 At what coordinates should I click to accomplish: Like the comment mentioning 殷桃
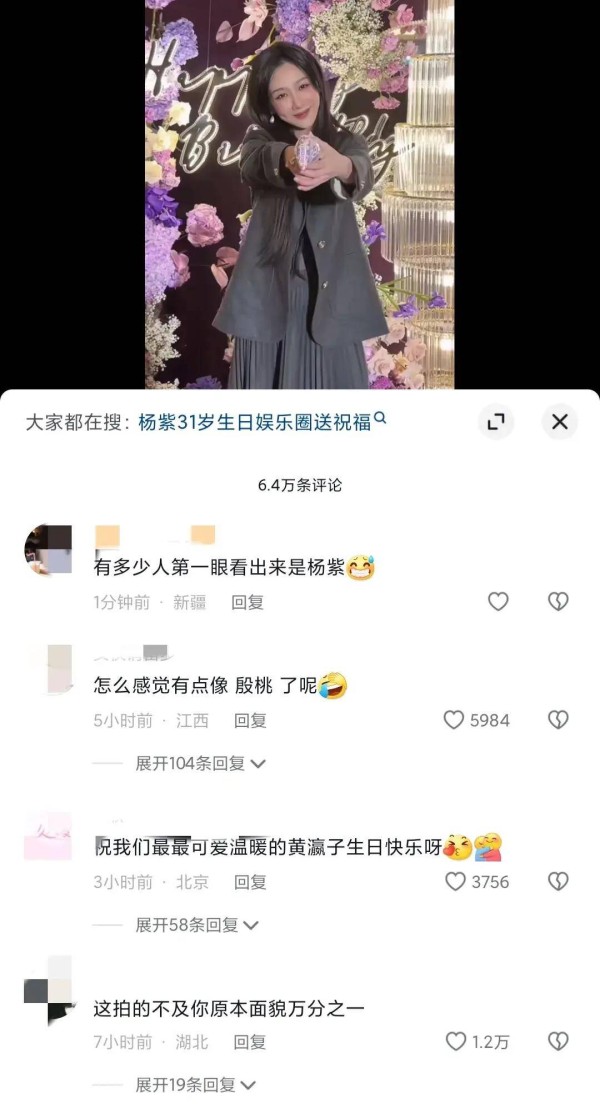(476, 720)
